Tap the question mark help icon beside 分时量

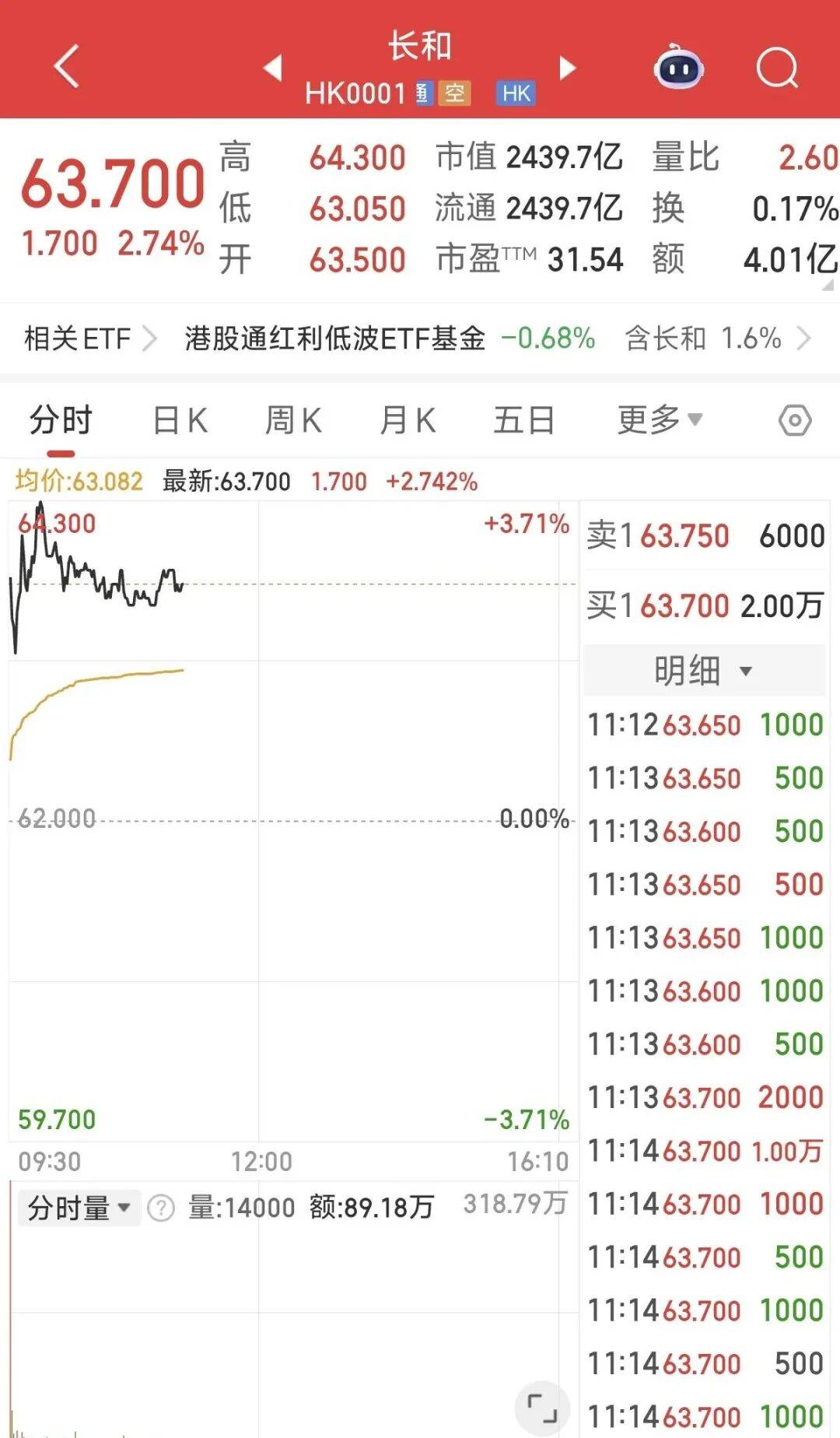point(161,1208)
